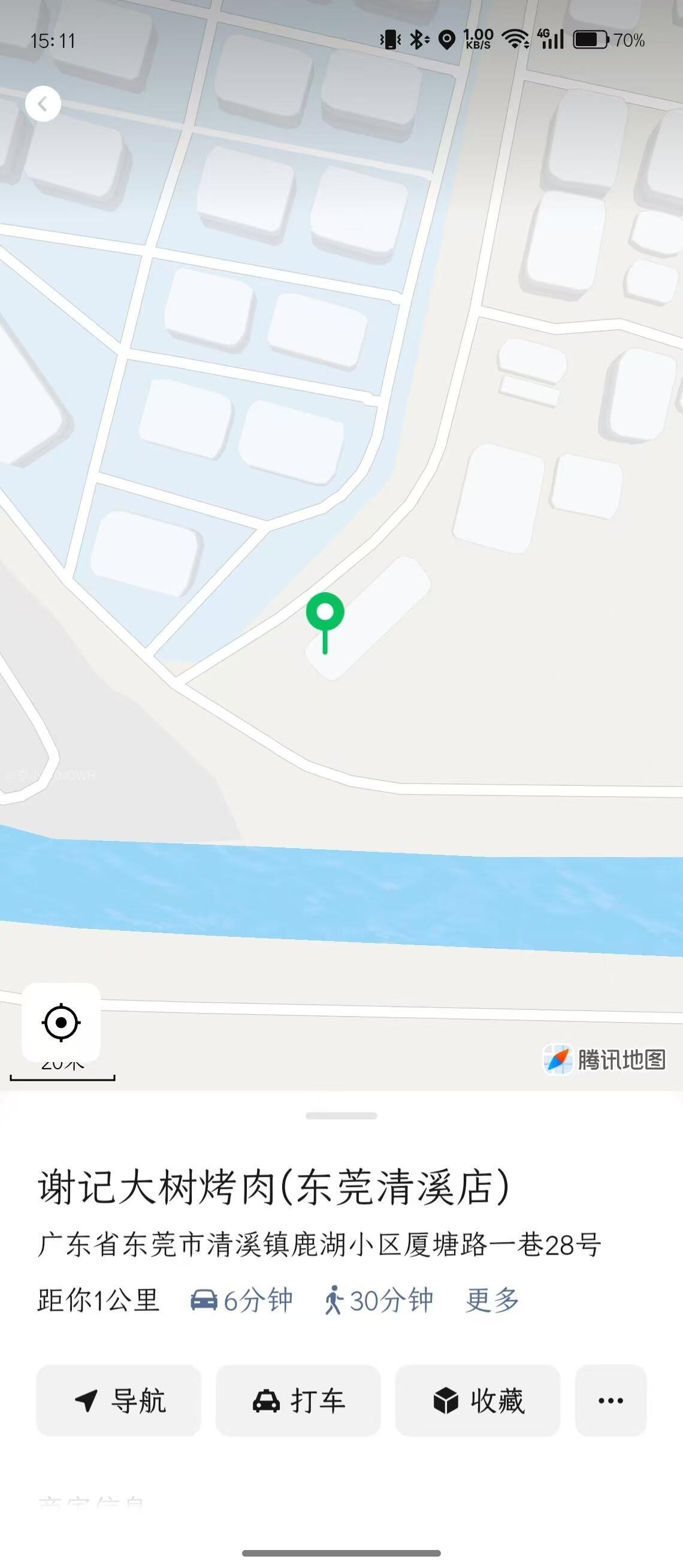The height and width of the screenshot is (1568, 683).
Task: Start navigation with 导航 button
Action: pyautogui.click(x=119, y=1401)
